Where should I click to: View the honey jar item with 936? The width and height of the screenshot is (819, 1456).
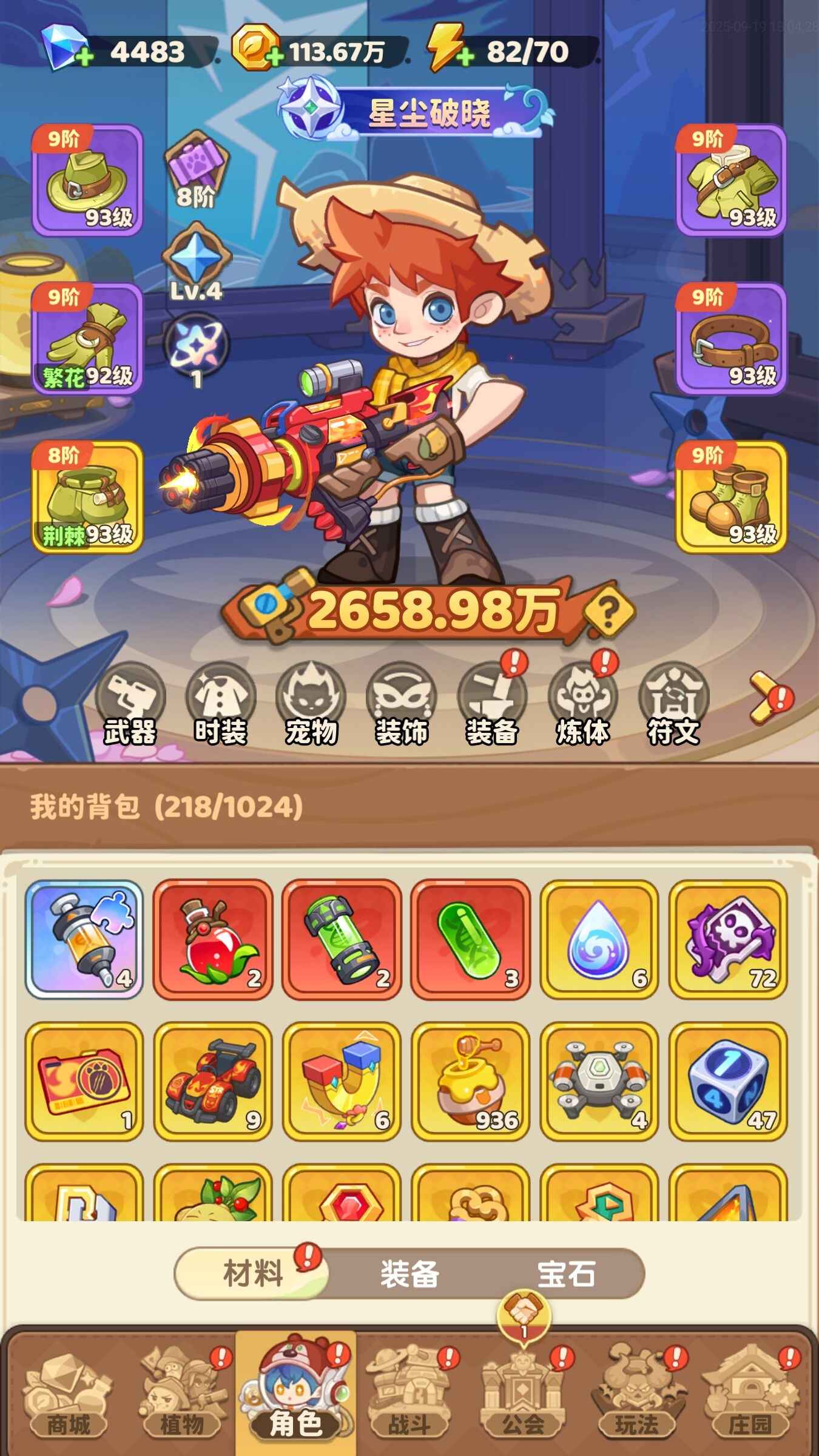pyautogui.click(x=470, y=1081)
